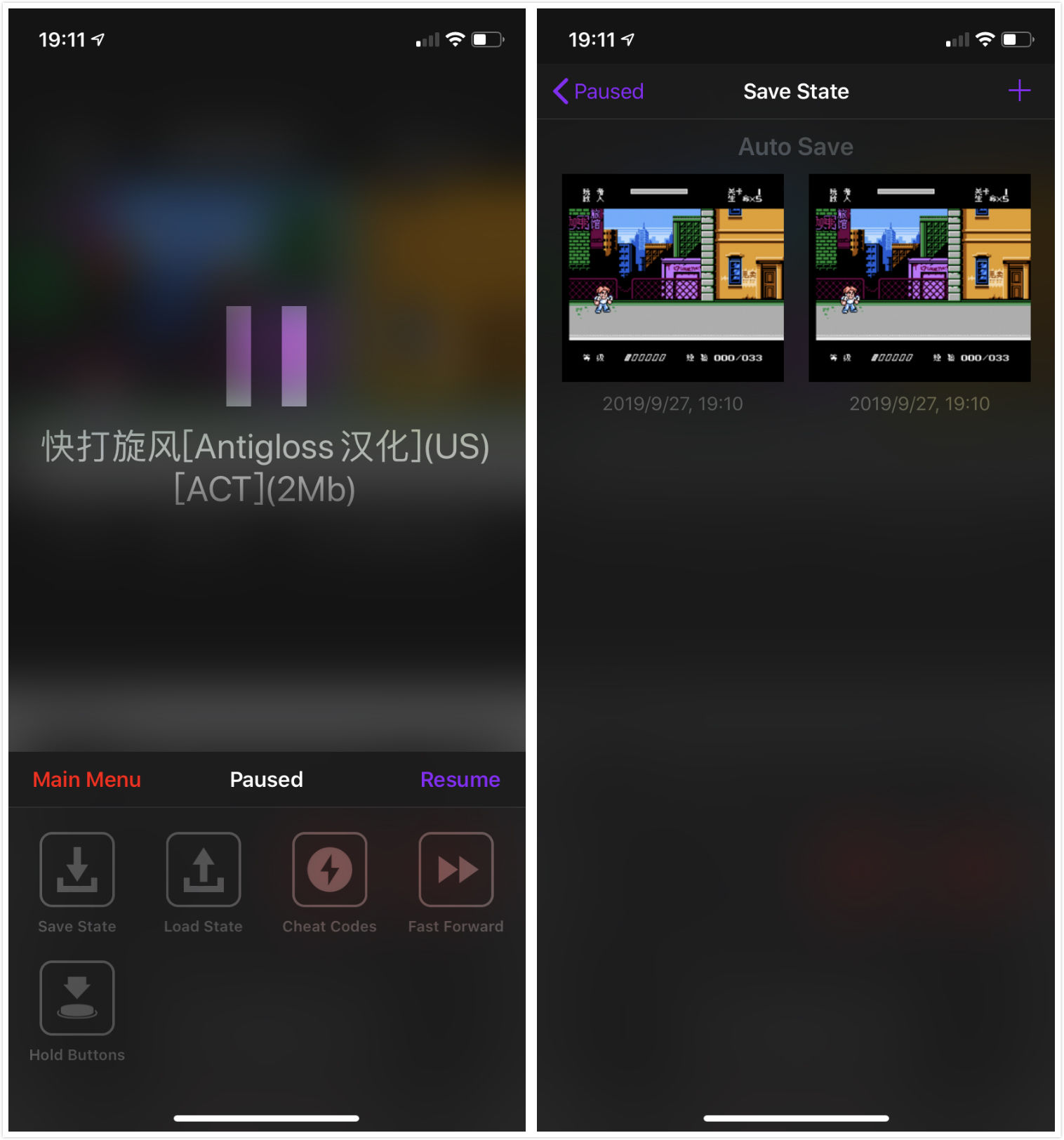Select the Save State screen title
This screenshot has width=1064, height=1140.
point(795,91)
